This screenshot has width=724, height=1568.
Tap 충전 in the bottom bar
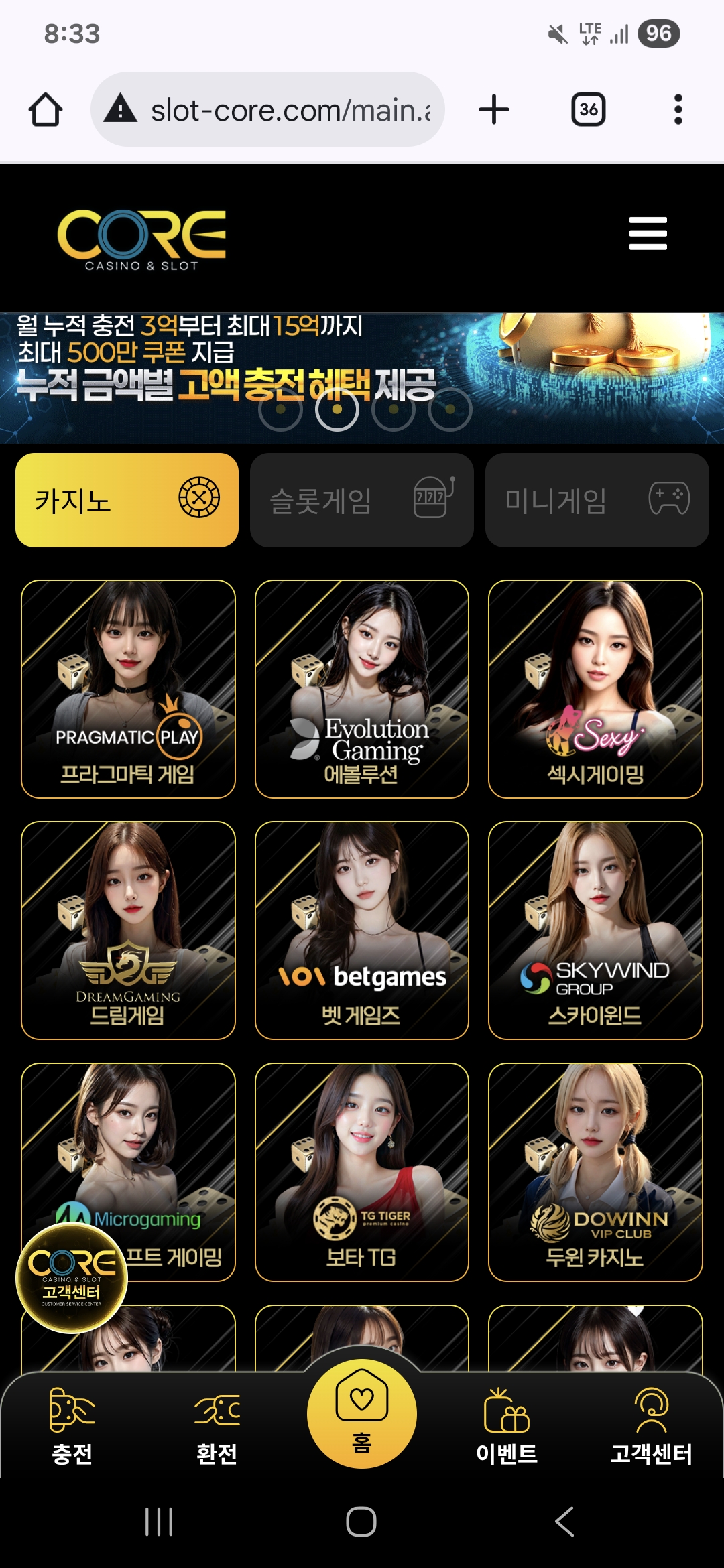click(x=72, y=1426)
